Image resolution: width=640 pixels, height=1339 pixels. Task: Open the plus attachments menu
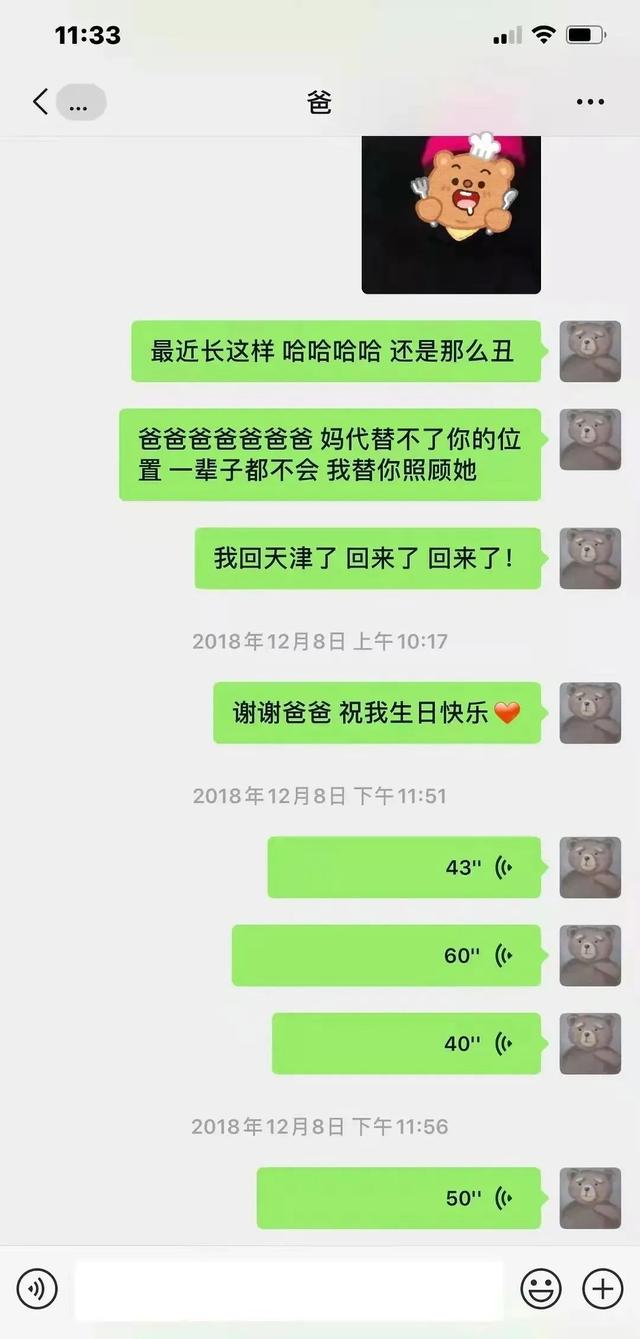pos(602,1289)
